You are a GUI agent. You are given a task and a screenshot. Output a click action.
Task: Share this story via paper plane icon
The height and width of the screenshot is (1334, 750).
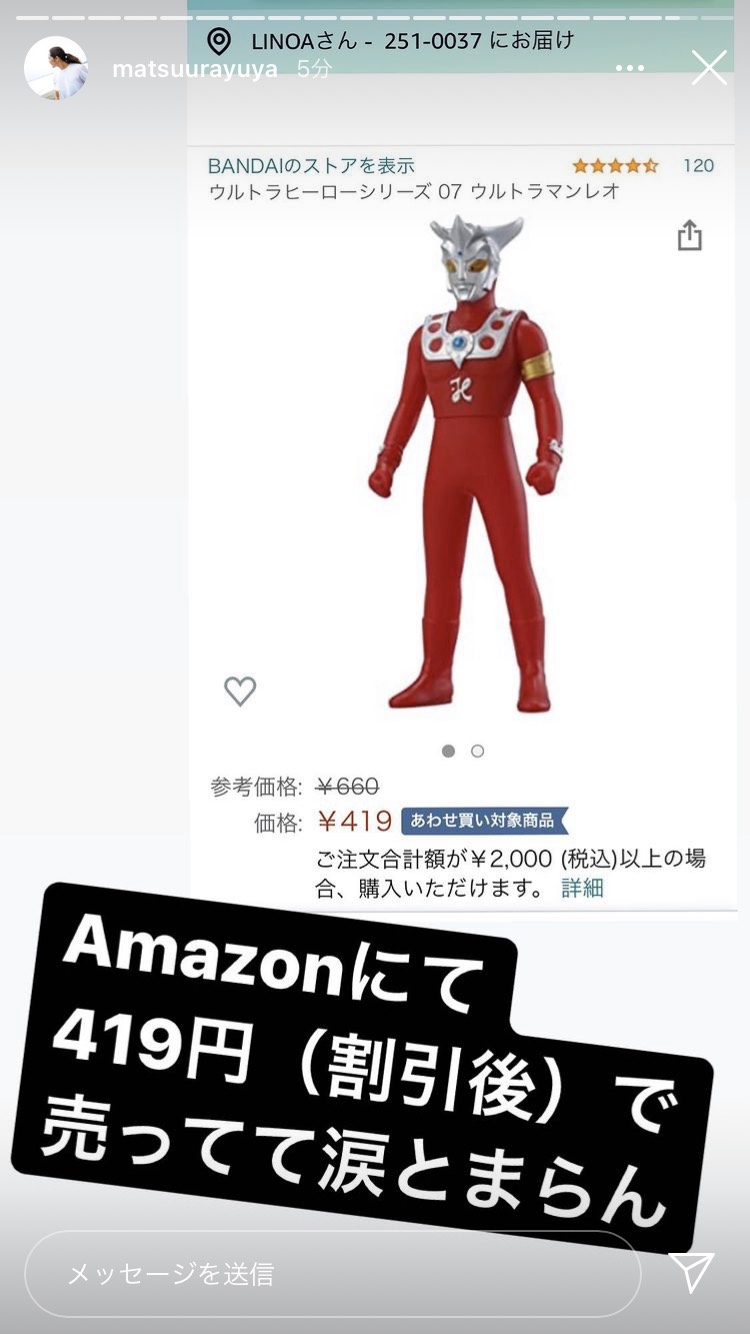pos(692,1272)
